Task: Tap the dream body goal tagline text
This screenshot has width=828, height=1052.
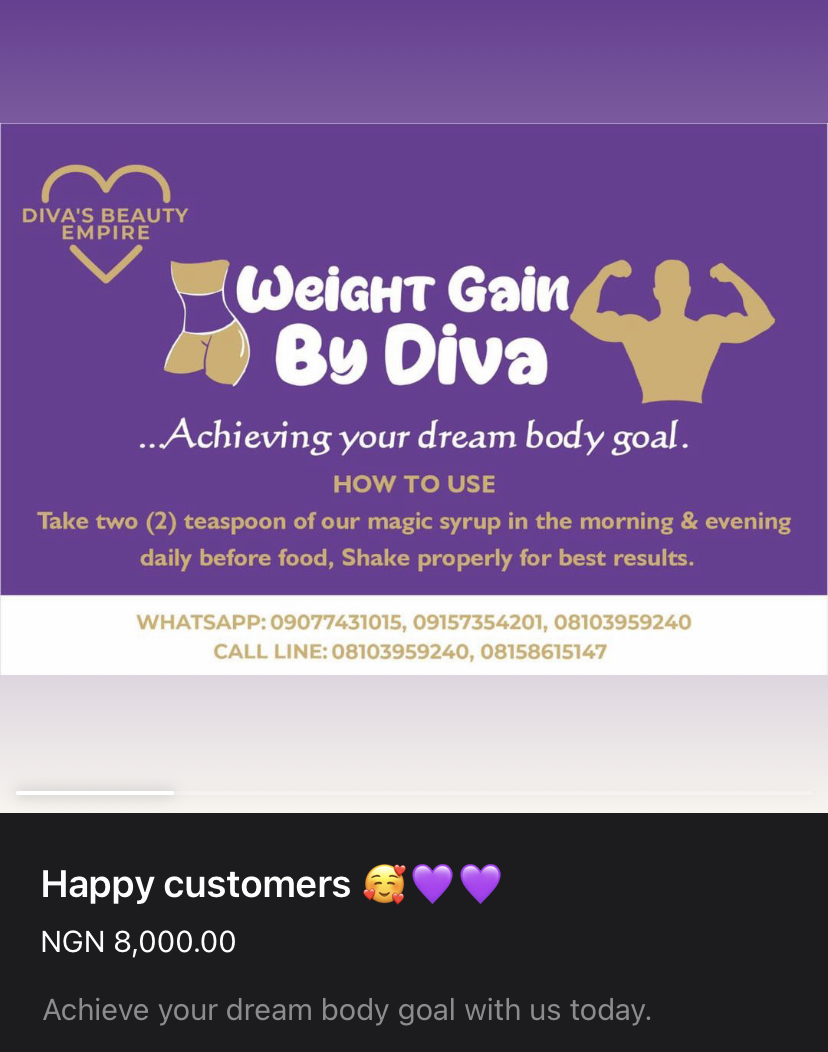Action: (x=414, y=435)
